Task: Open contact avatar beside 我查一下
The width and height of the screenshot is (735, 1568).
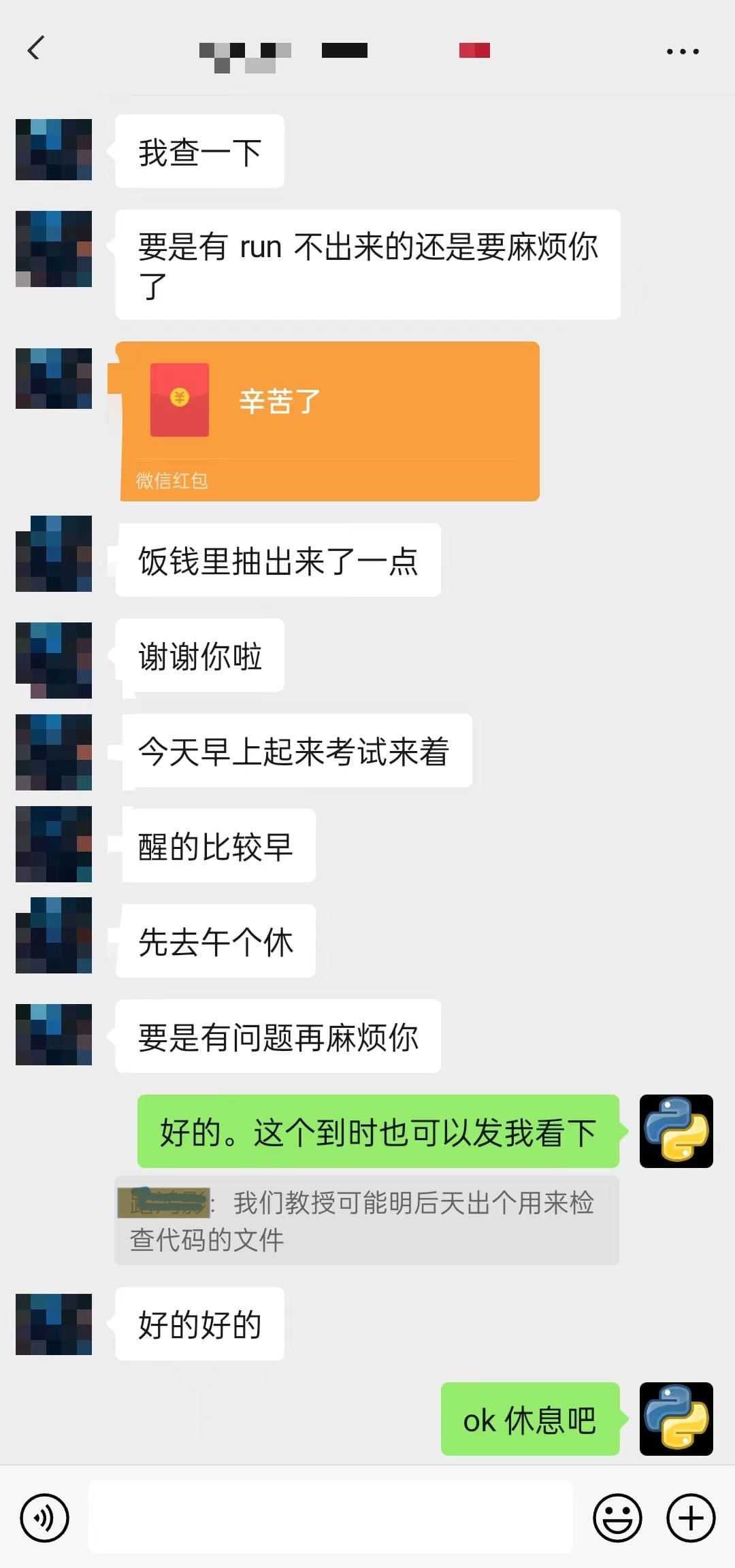Action: click(54, 150)
